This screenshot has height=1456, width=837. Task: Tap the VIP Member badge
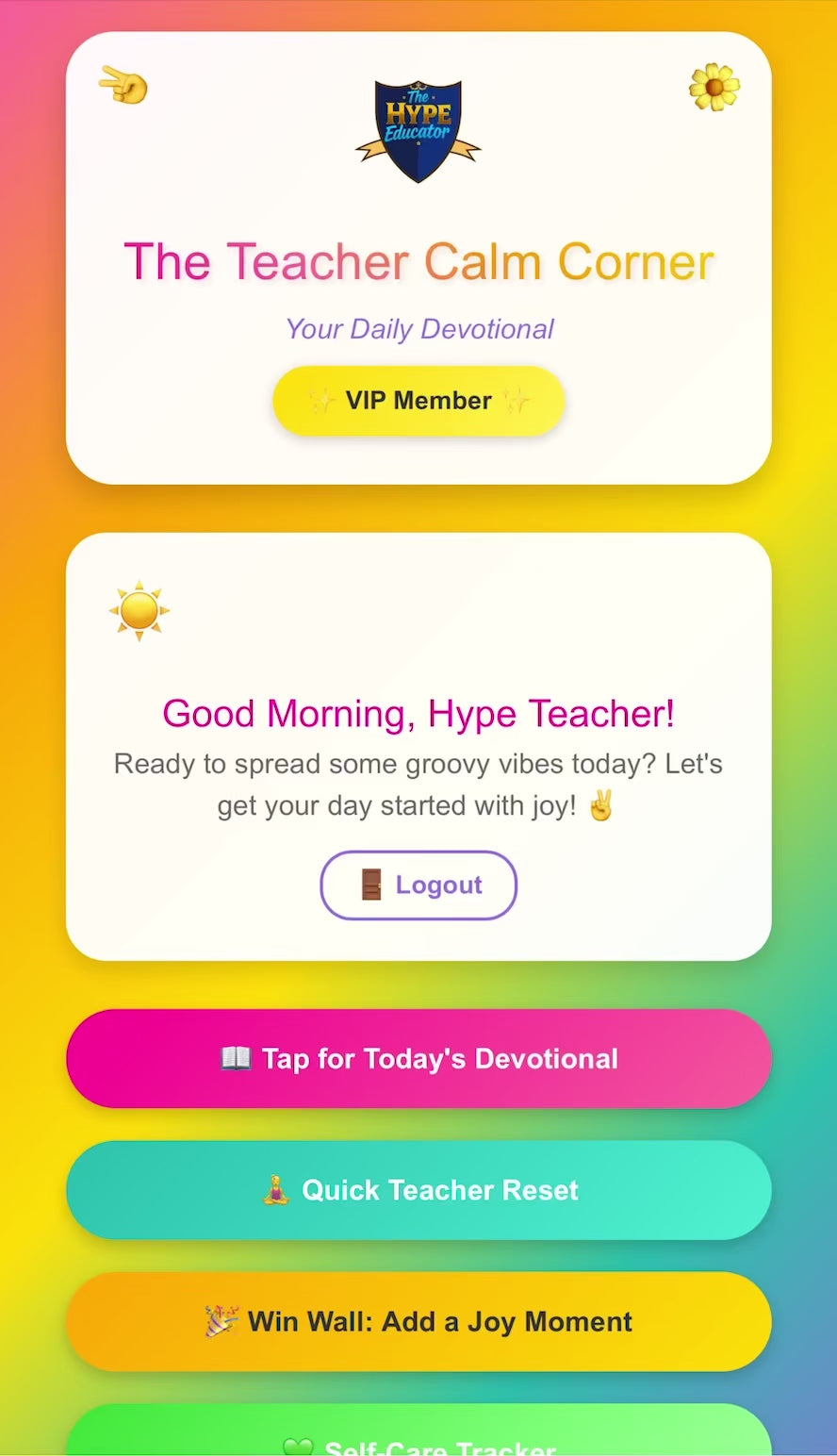(418, 401)
